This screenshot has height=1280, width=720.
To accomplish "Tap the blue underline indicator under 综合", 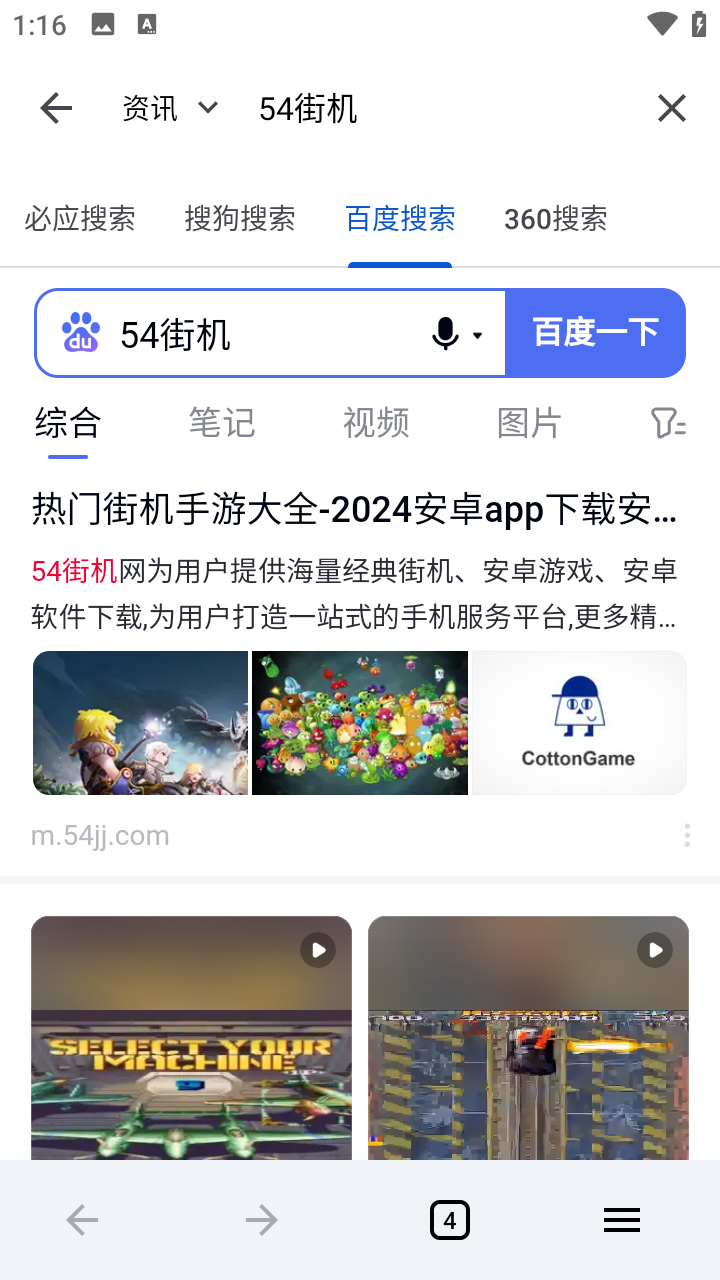I will tap(67, 455).
